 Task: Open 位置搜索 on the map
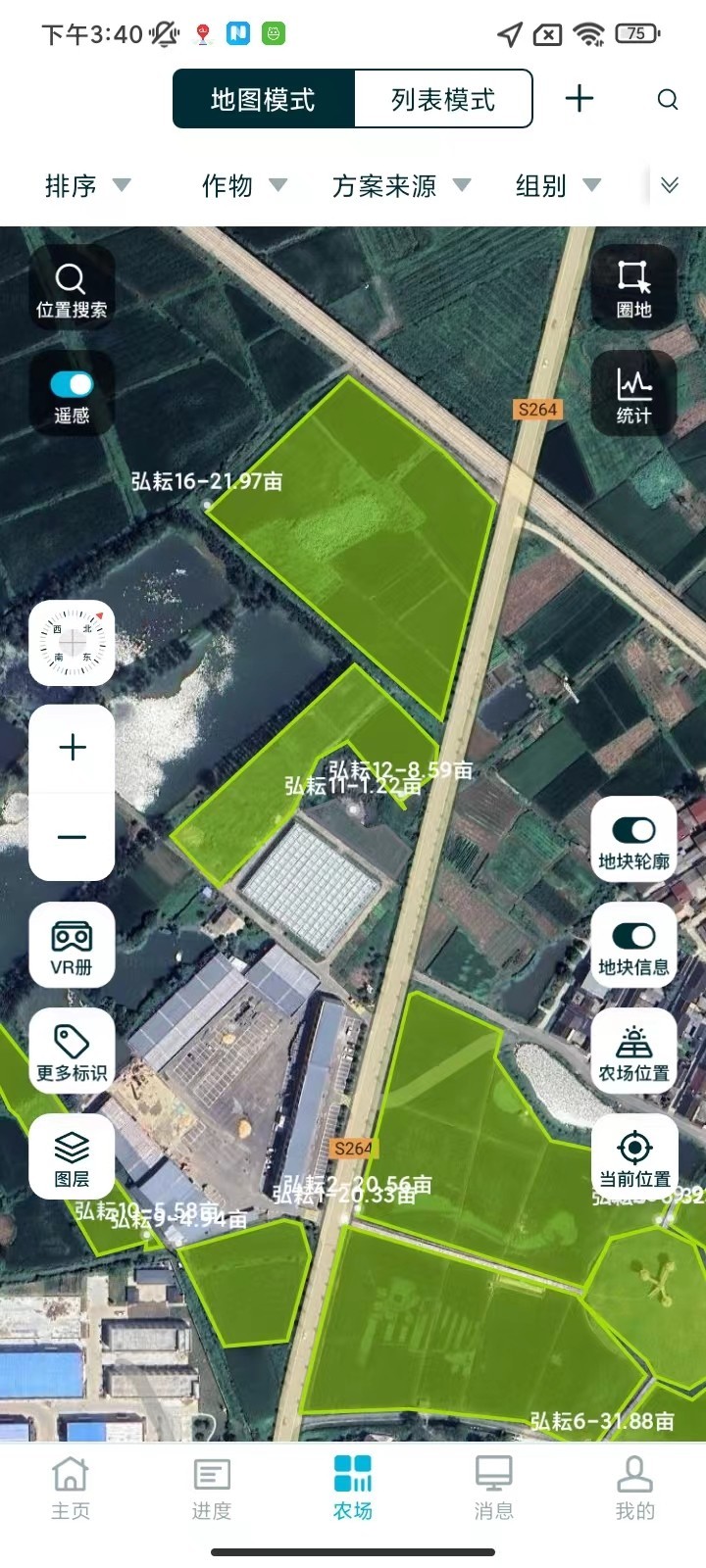pyautogui.click(x=72, y=290)
